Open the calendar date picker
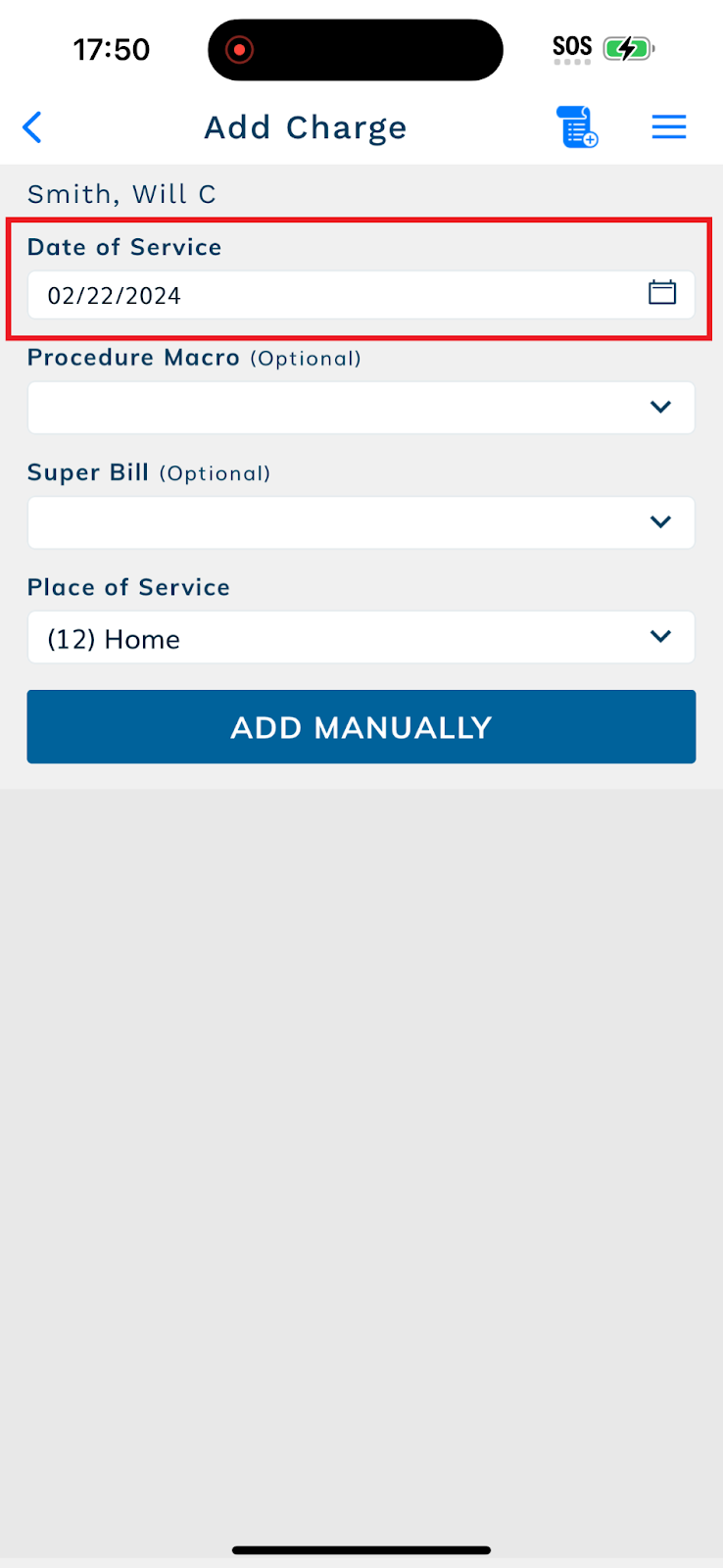 click(662, 292)
